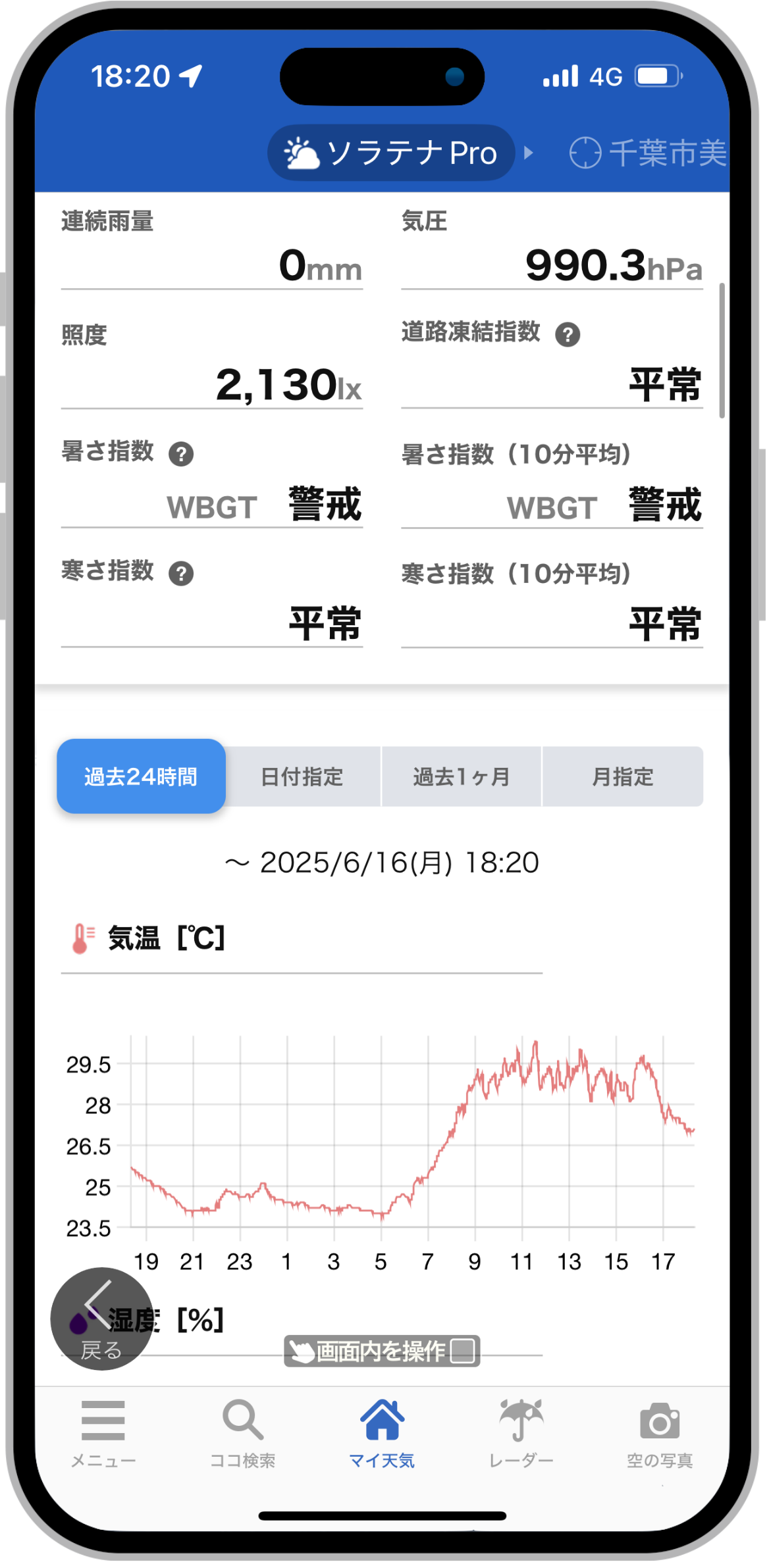Select the ソラテナ Pro header pill
769x1568 pixels.
pos(392,153)
